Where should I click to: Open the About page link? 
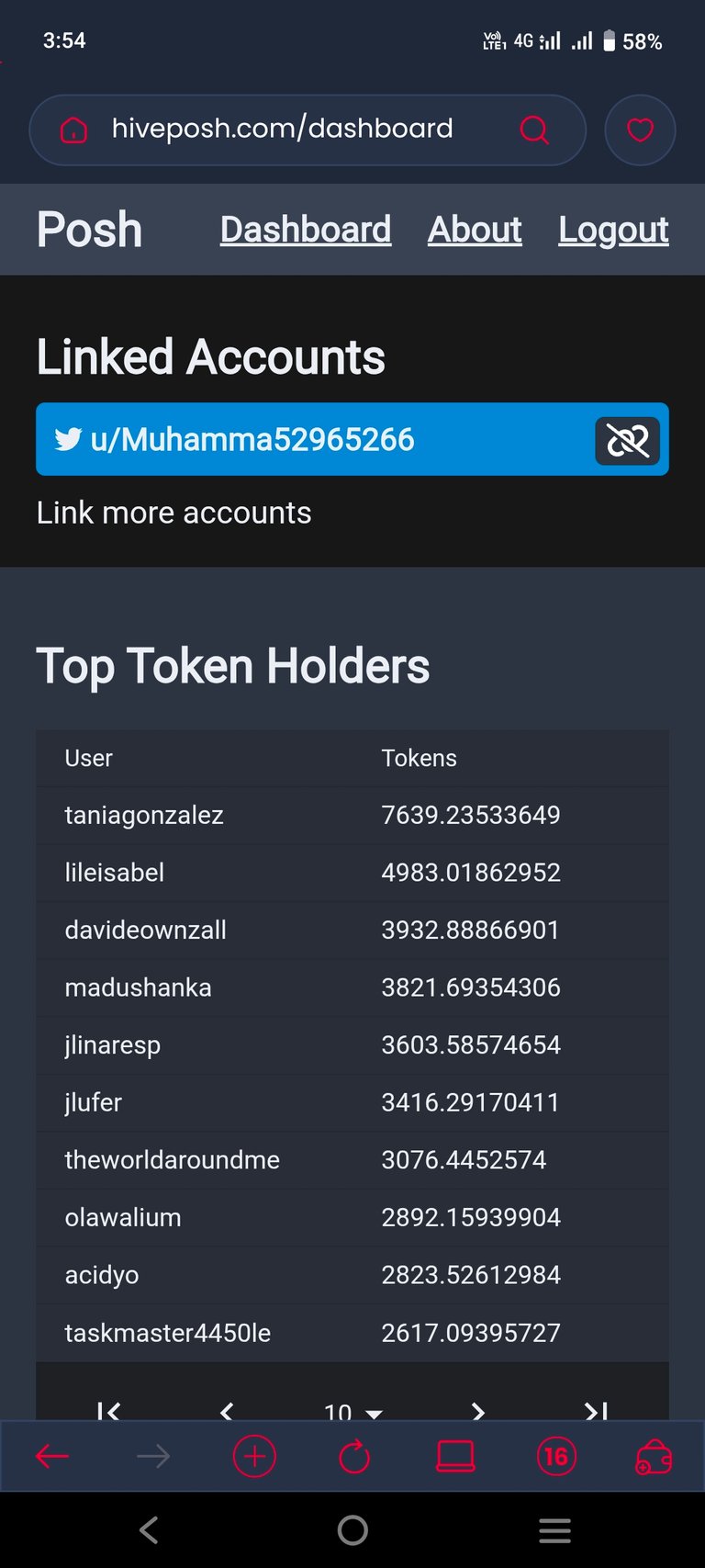tap(475, 230)
